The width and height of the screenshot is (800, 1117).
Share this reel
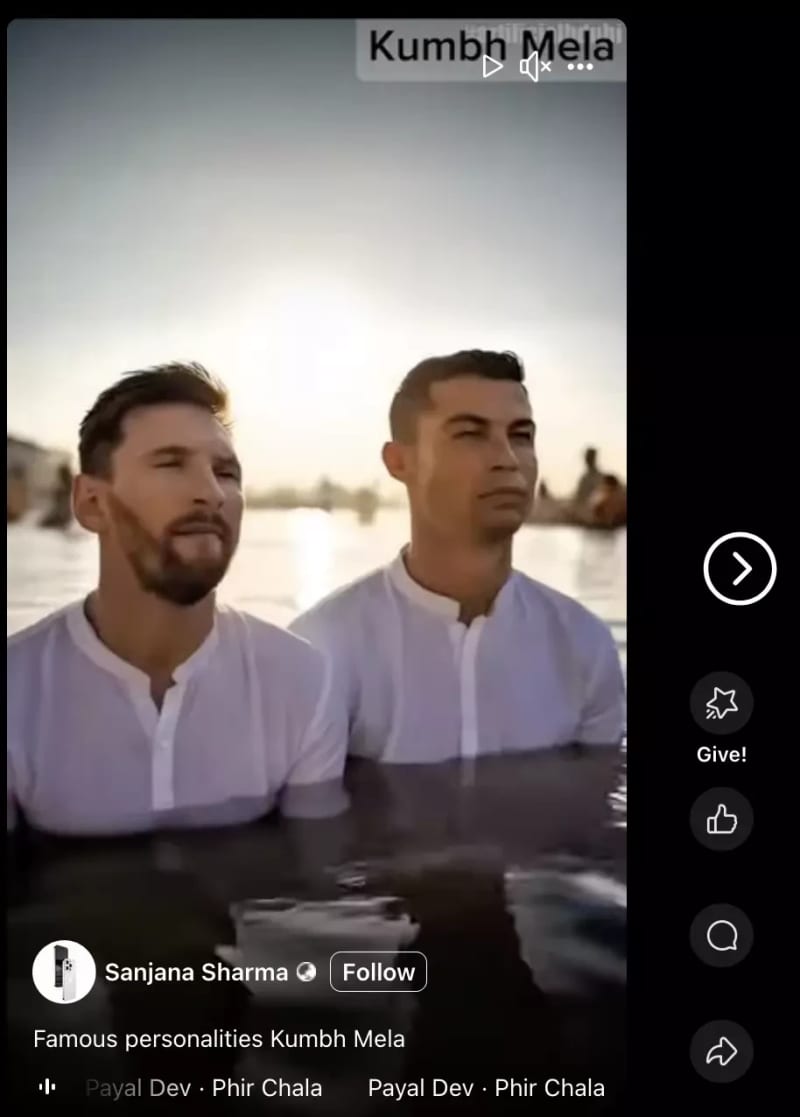pyautogui.click(x=721, y=1051)
